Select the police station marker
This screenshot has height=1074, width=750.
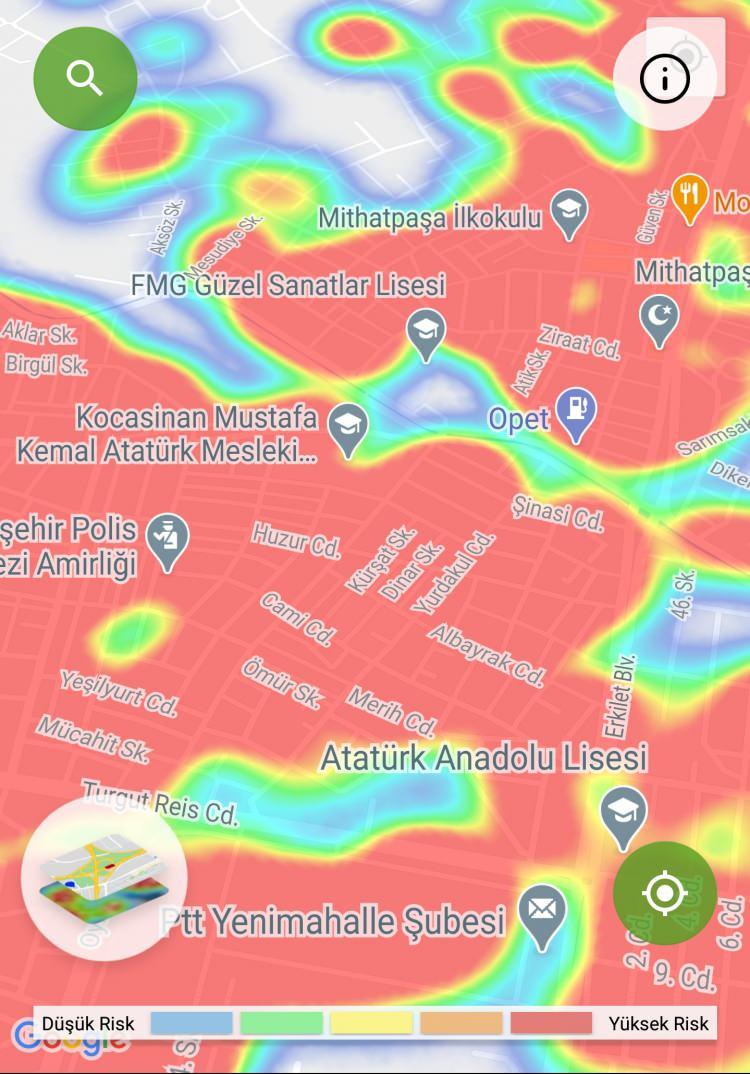click(167, 541)
